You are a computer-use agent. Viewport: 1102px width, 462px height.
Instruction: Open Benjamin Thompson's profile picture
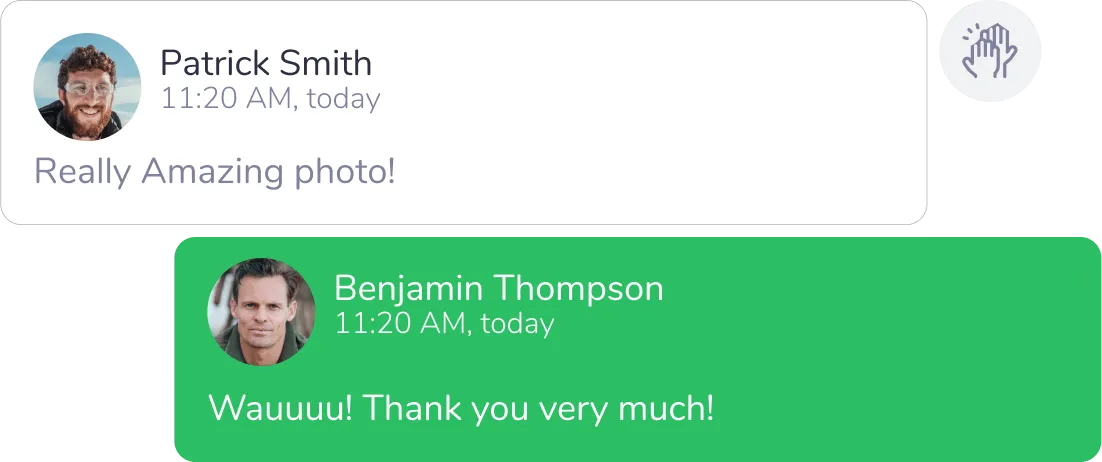pos(261,312)
